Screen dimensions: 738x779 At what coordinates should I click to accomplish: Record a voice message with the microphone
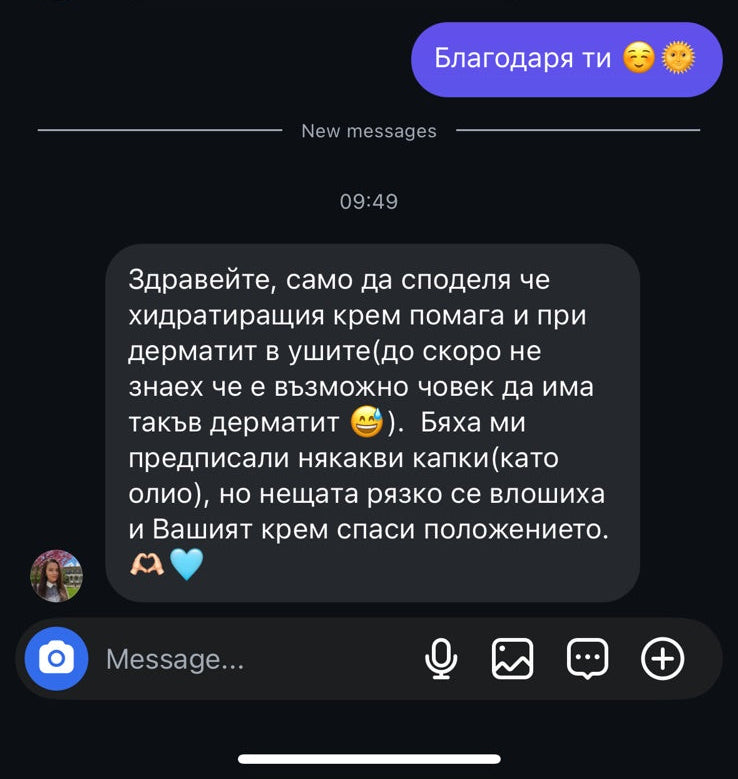(441, 659)
